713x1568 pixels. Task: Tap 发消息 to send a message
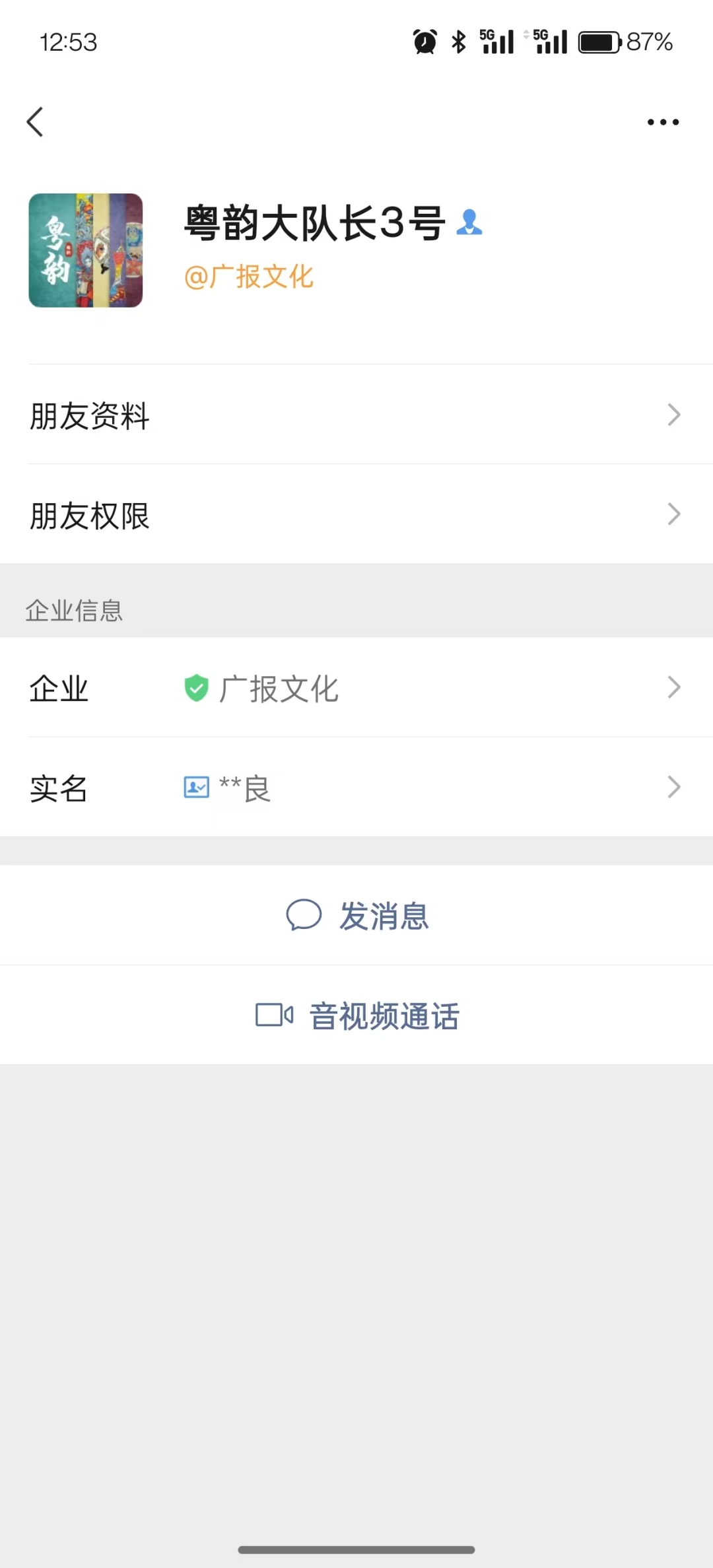pyautogui.click(x=357, y=916)
